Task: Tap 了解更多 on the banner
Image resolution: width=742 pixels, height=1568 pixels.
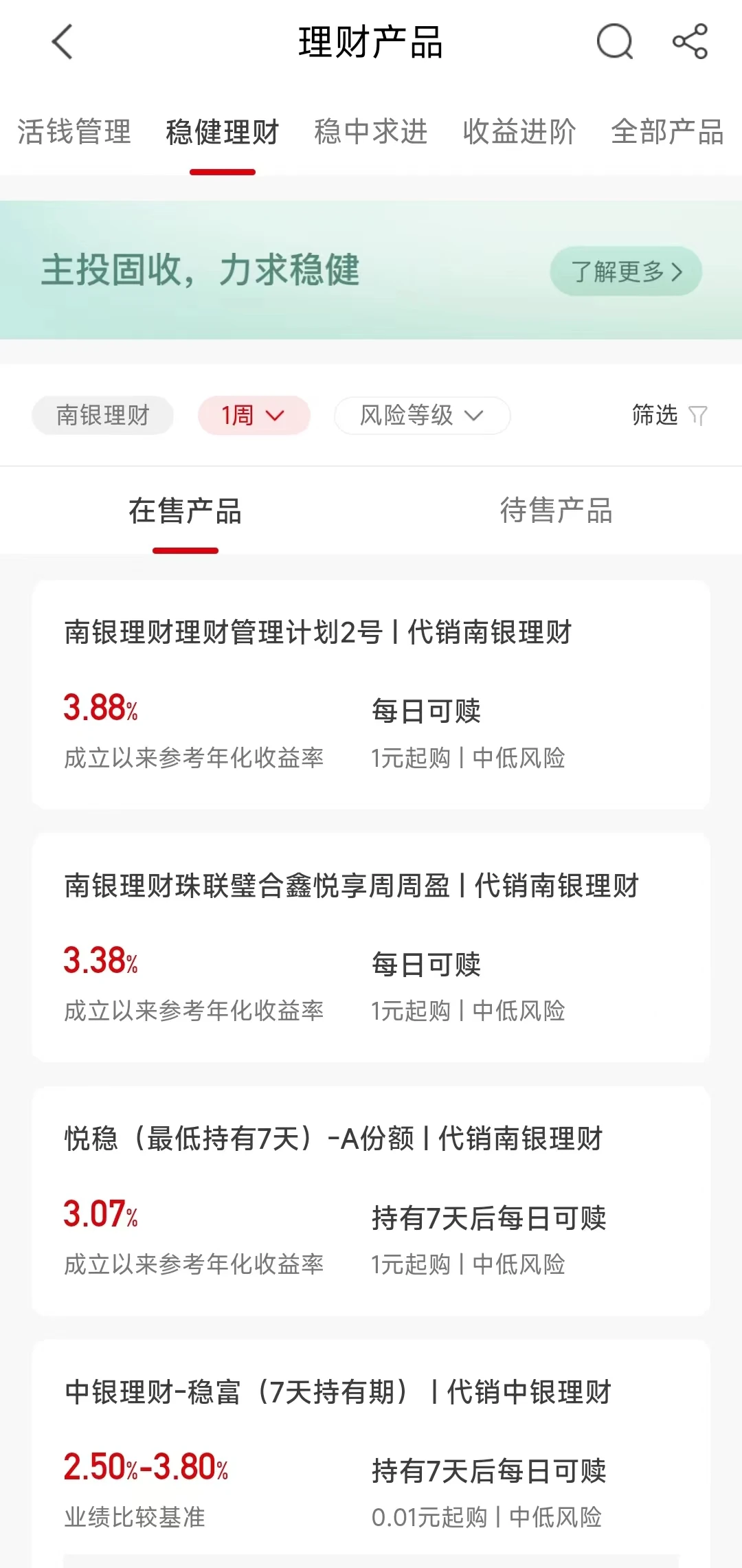Action: click(626, 271)
